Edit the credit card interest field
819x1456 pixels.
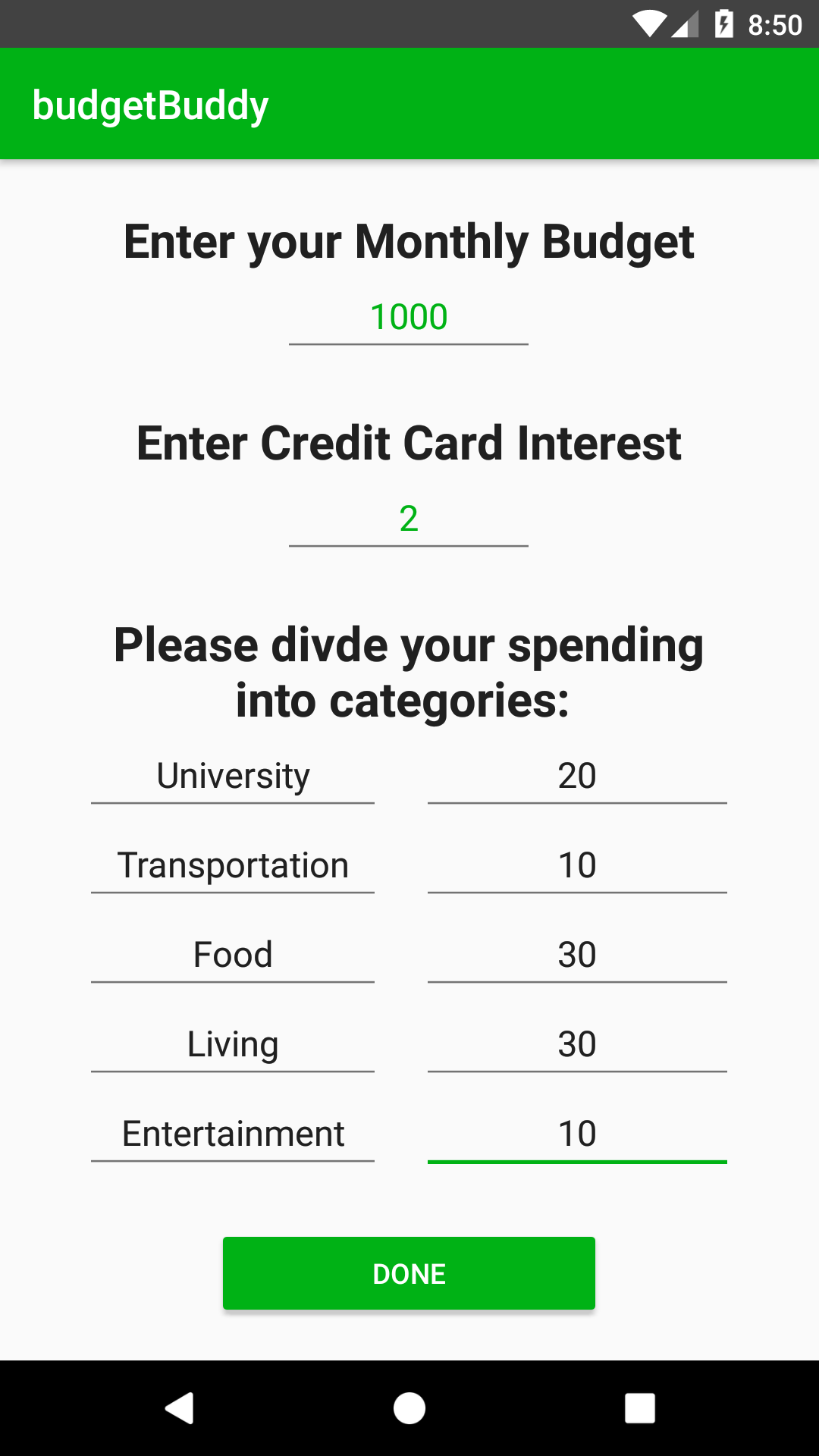[x=408, y=519]
